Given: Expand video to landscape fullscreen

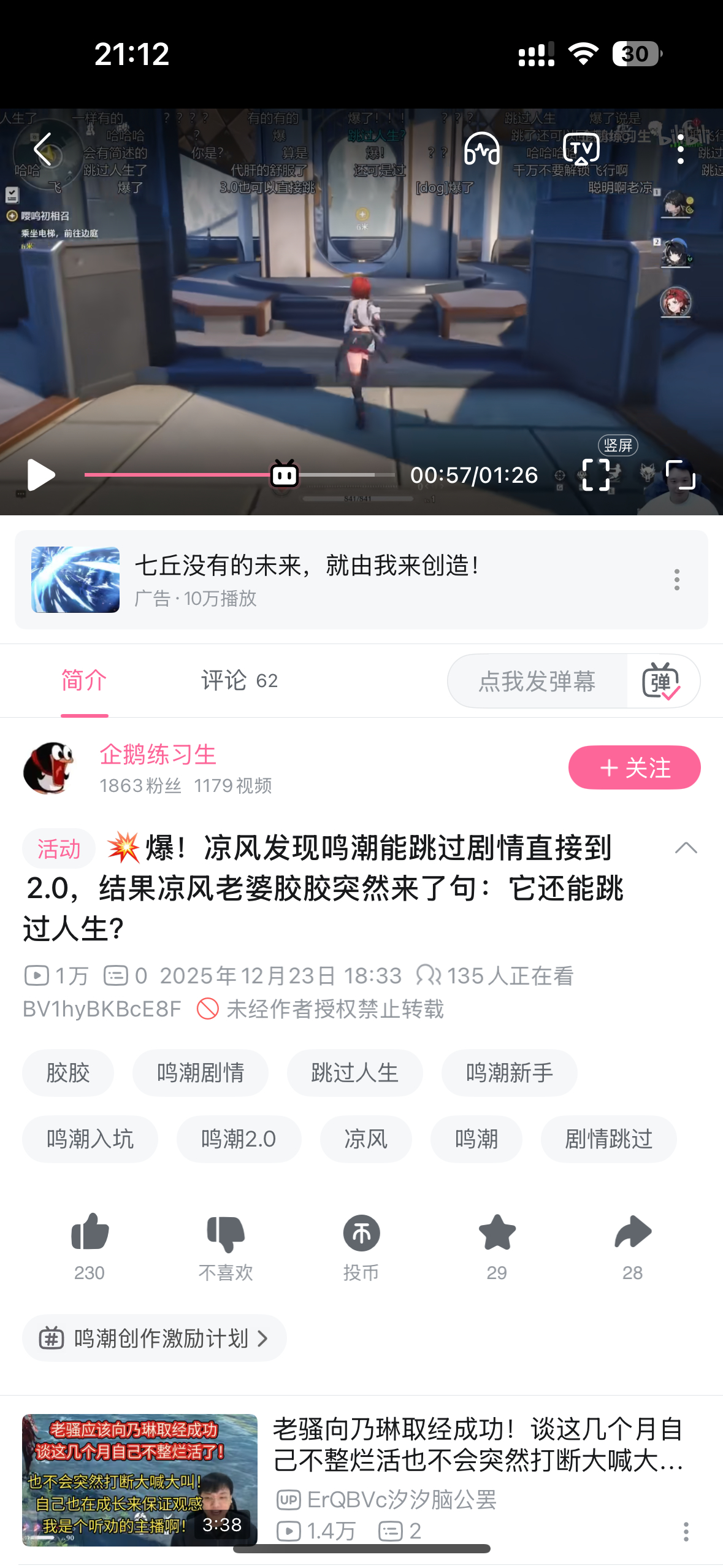Looking at the screenshot, I should [680, 475].
